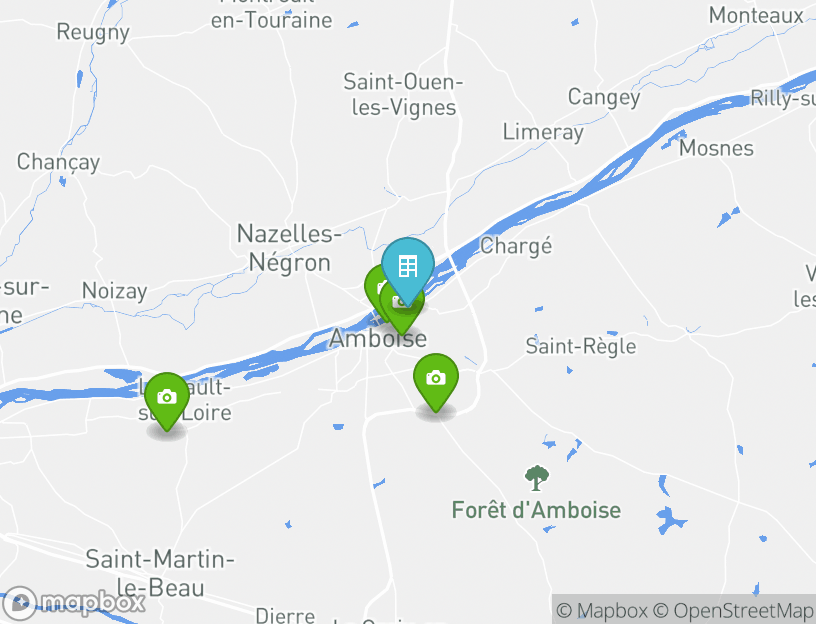Open the green camera marker at Lussault-sur-Loire
The width and height of the screenshot is (816, 624).
click(167, 398)
